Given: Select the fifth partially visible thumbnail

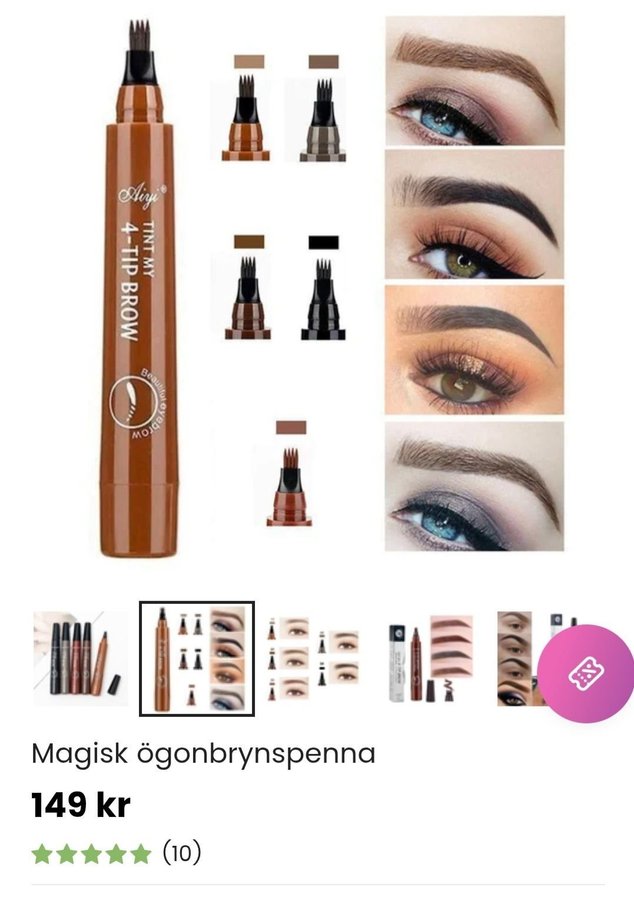Looking at the screenshot, I should coord(515,658).
